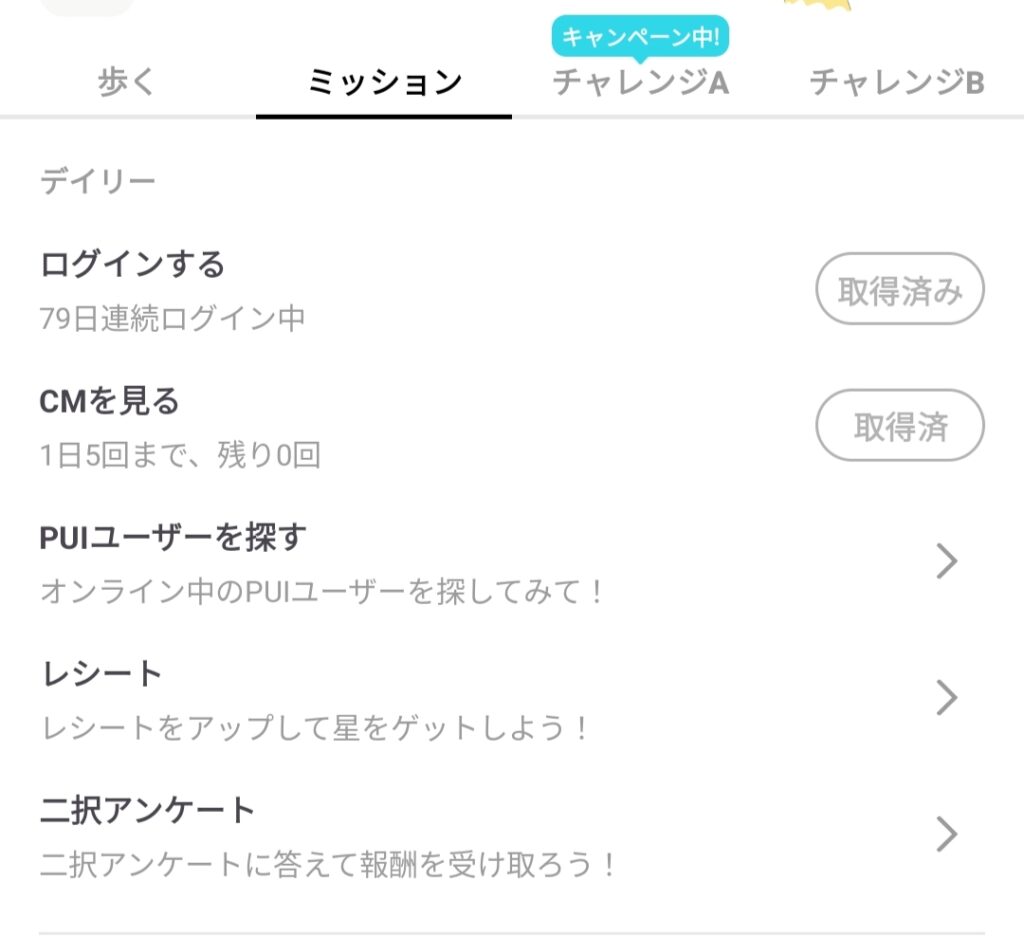Open the PUIユーザーを探す mission
1024x936 pixels.
coord(500,563)
